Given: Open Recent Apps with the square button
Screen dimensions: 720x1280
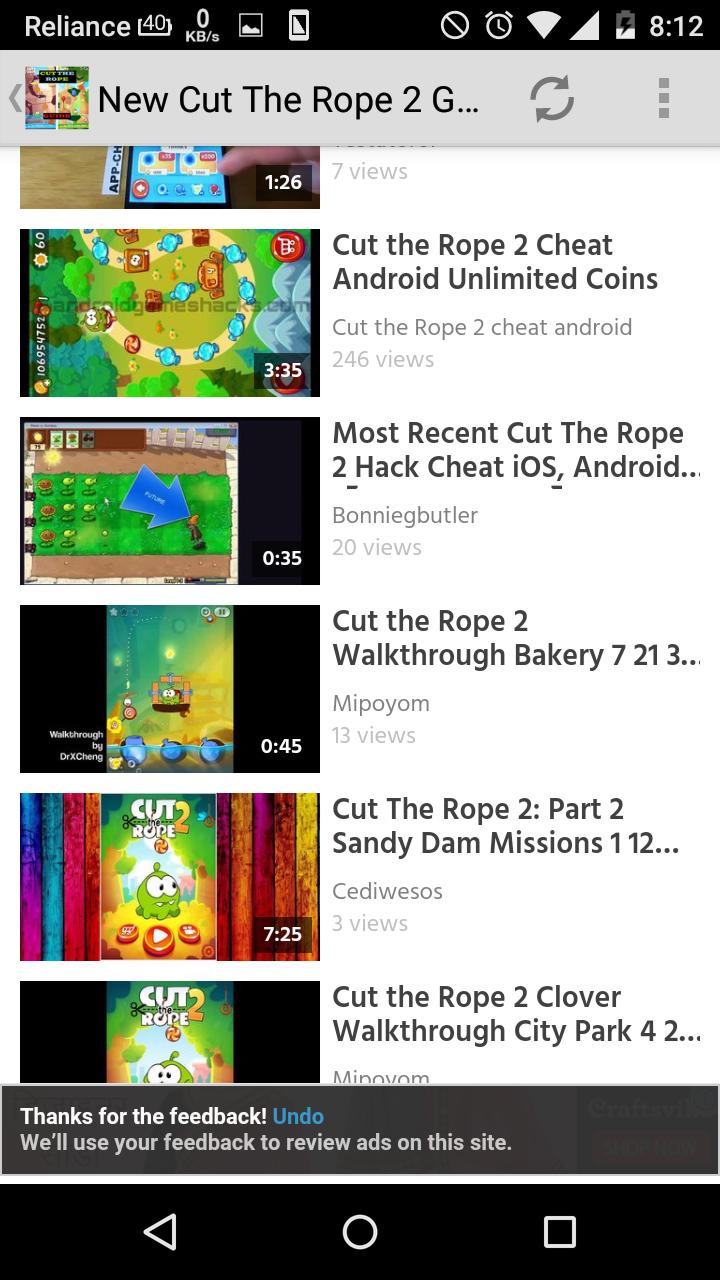Looking at the screenshot, I should click(x=561, y=1234).
